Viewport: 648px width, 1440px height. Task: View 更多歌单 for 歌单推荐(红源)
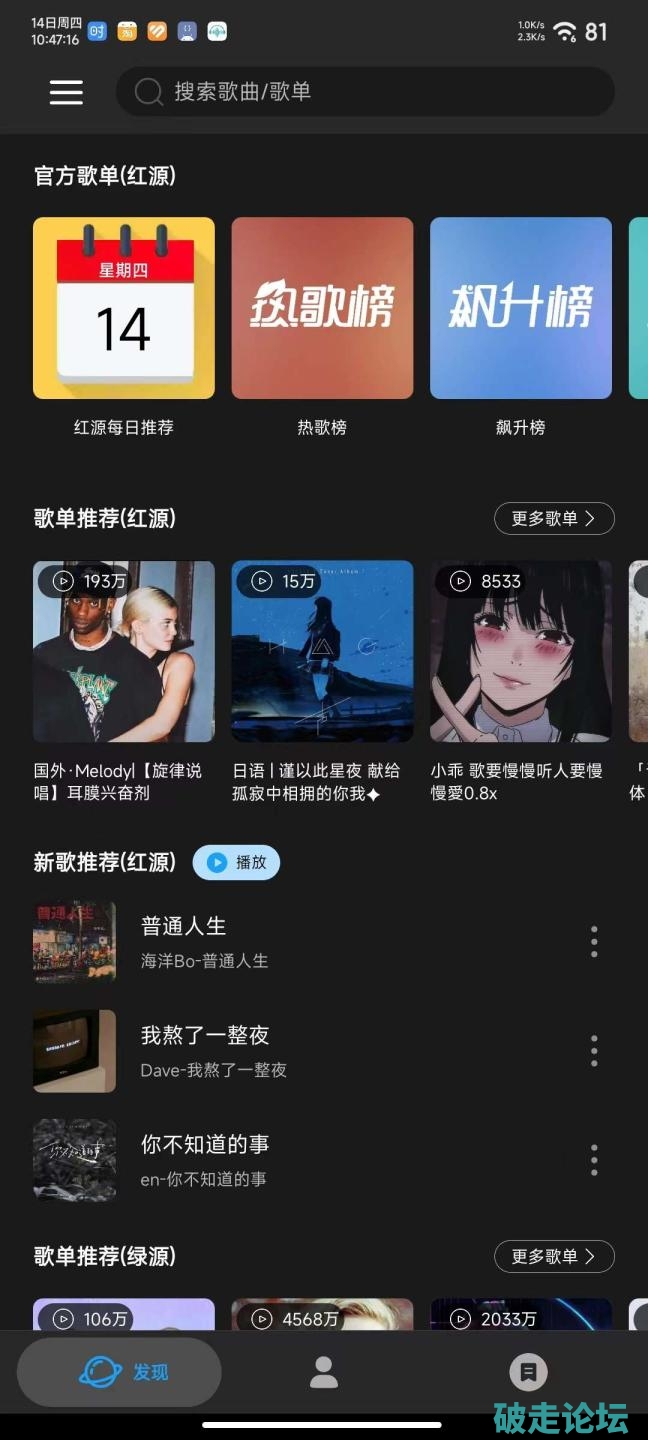554,518
